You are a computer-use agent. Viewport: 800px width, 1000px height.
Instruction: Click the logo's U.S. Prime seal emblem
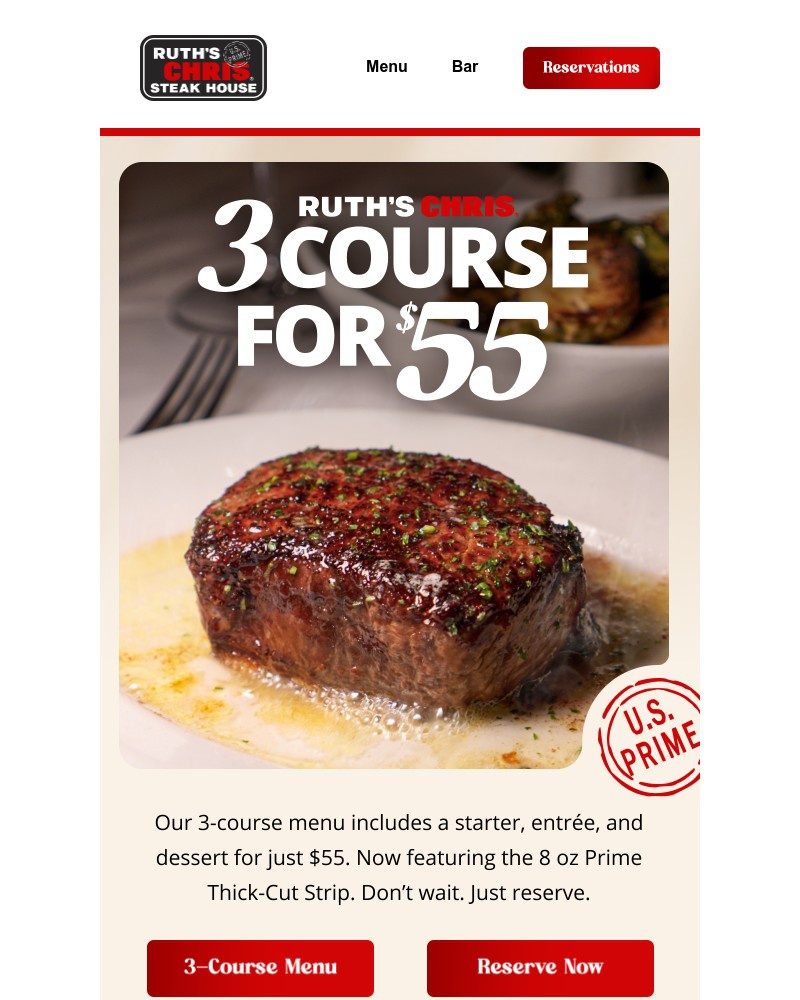coord(236,55)
